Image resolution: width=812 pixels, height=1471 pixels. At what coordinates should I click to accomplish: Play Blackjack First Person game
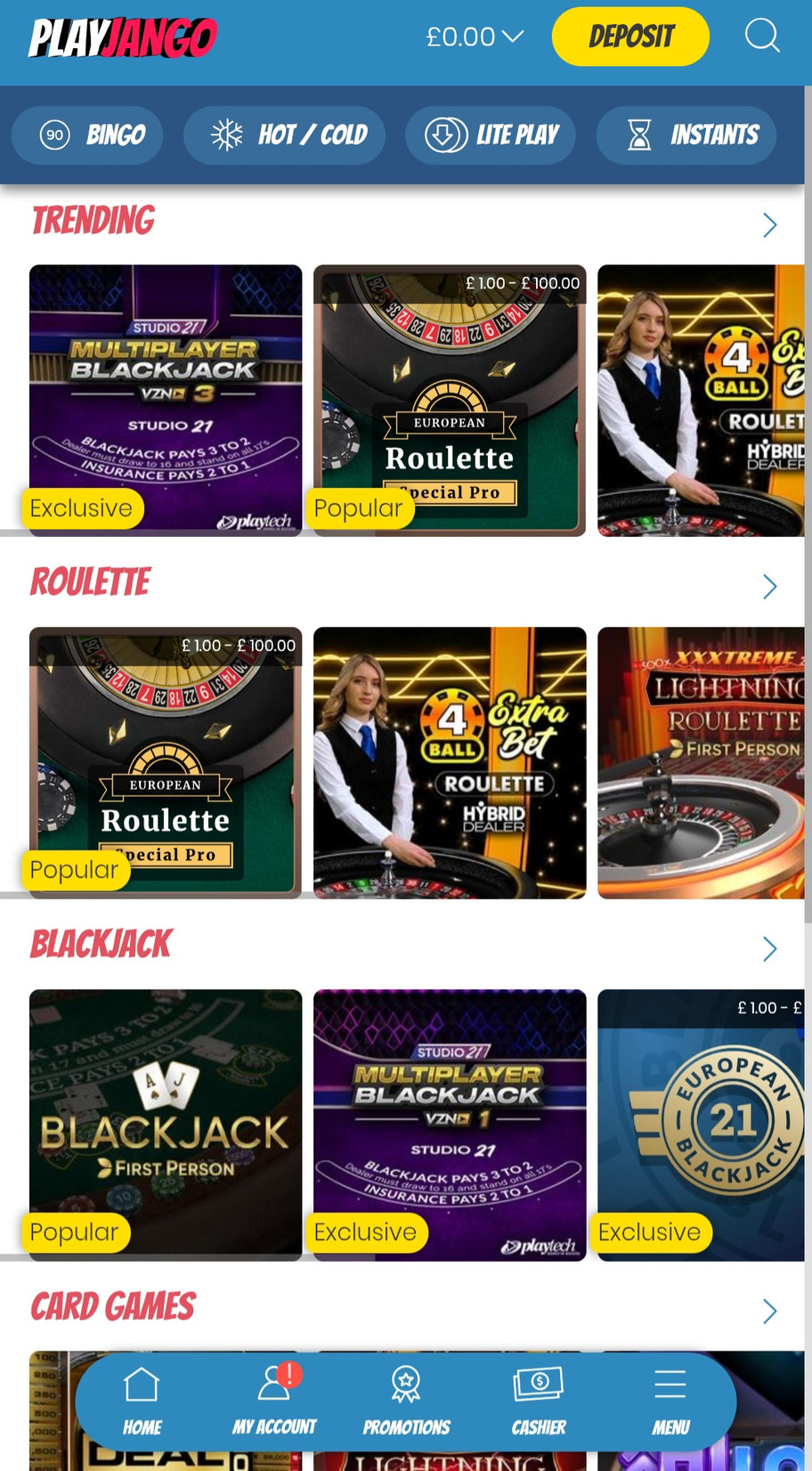coord(166,1125)
